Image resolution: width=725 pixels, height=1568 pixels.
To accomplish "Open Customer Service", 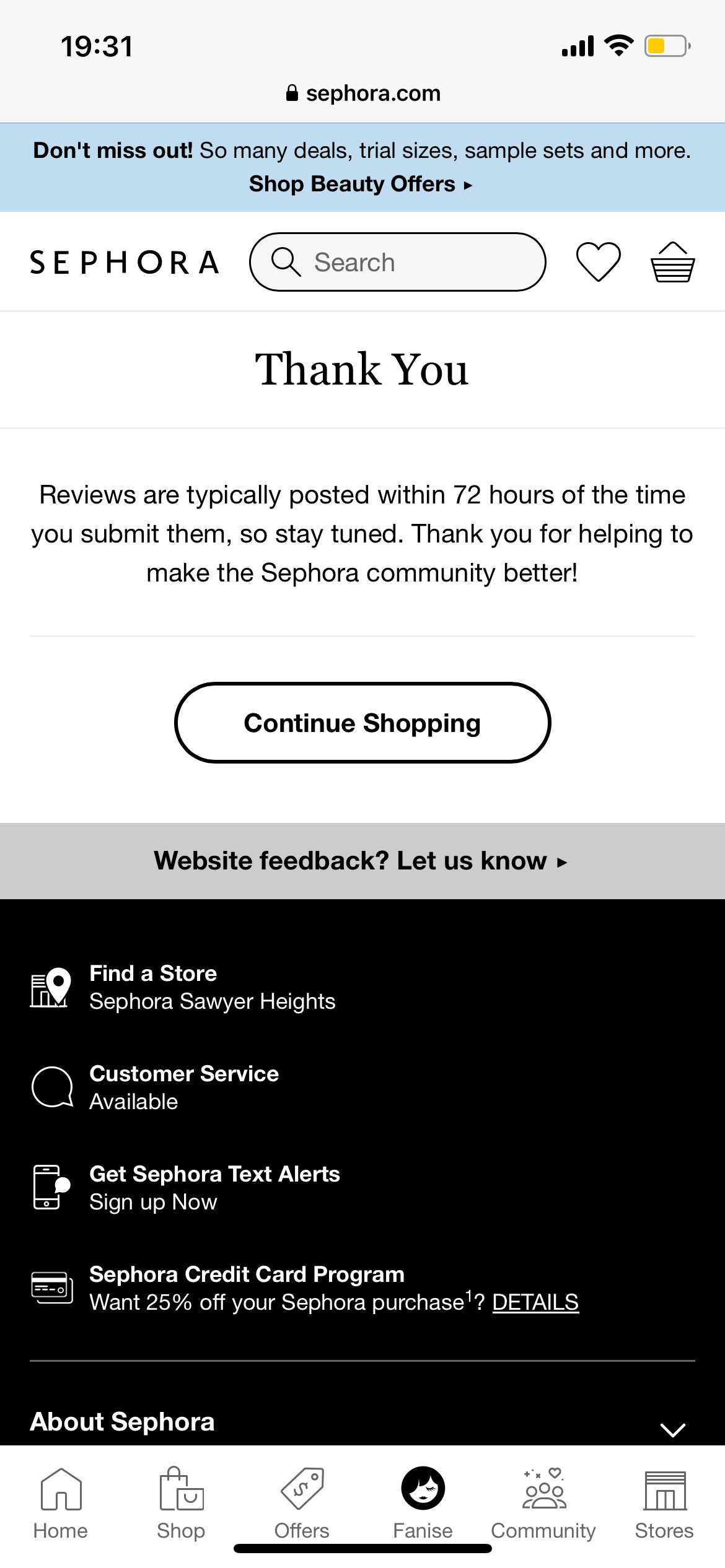I will point(183,1087).
